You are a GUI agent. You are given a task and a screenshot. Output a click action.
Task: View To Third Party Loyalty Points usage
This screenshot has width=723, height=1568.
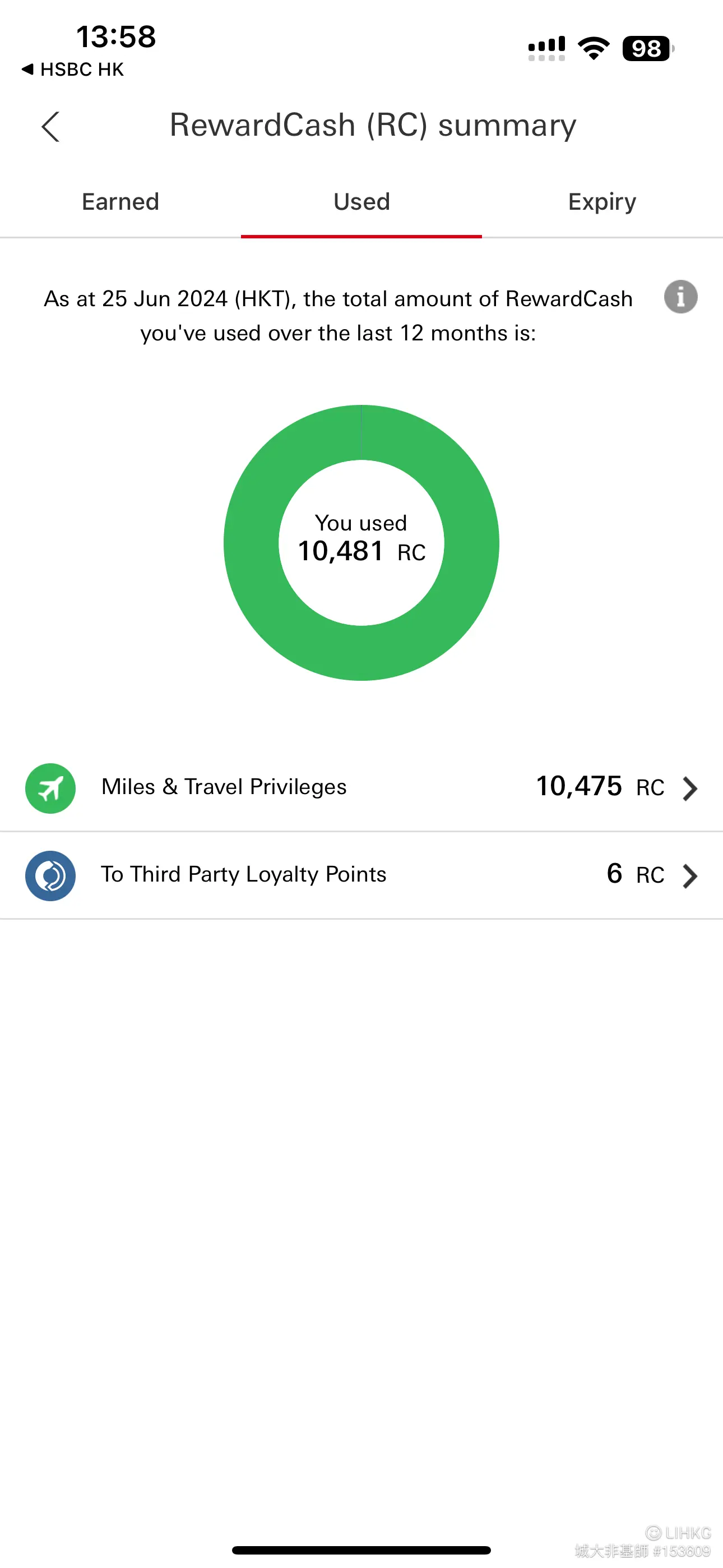[x=361, y=875]
